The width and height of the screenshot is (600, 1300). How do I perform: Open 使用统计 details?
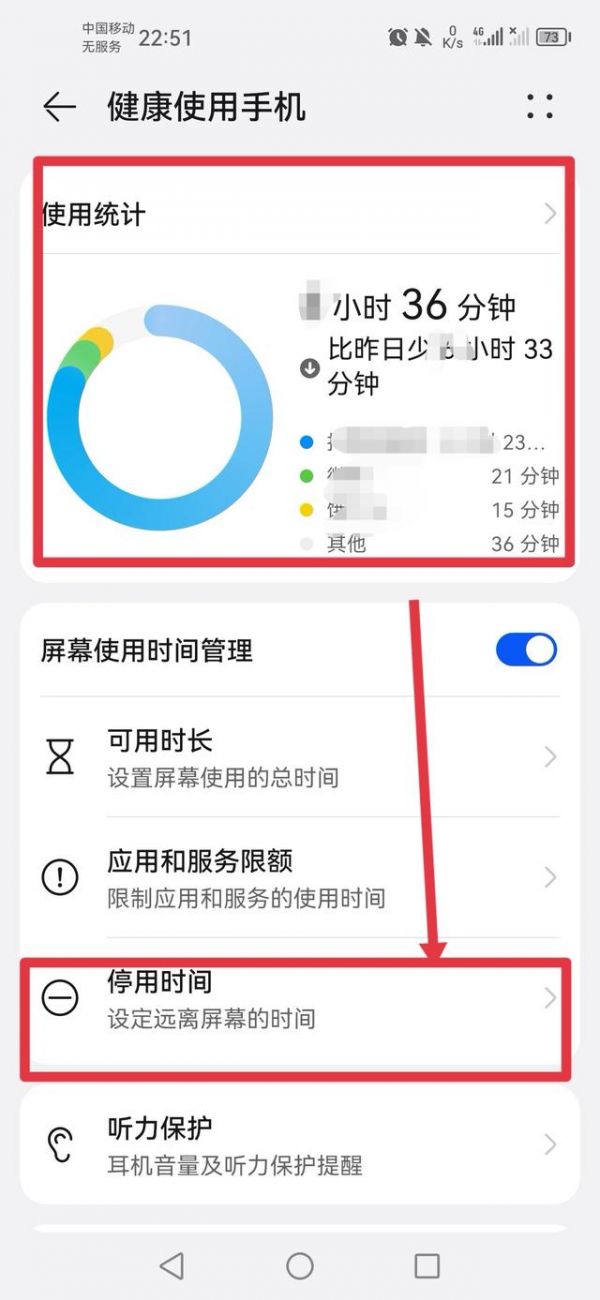pos(300,214)
